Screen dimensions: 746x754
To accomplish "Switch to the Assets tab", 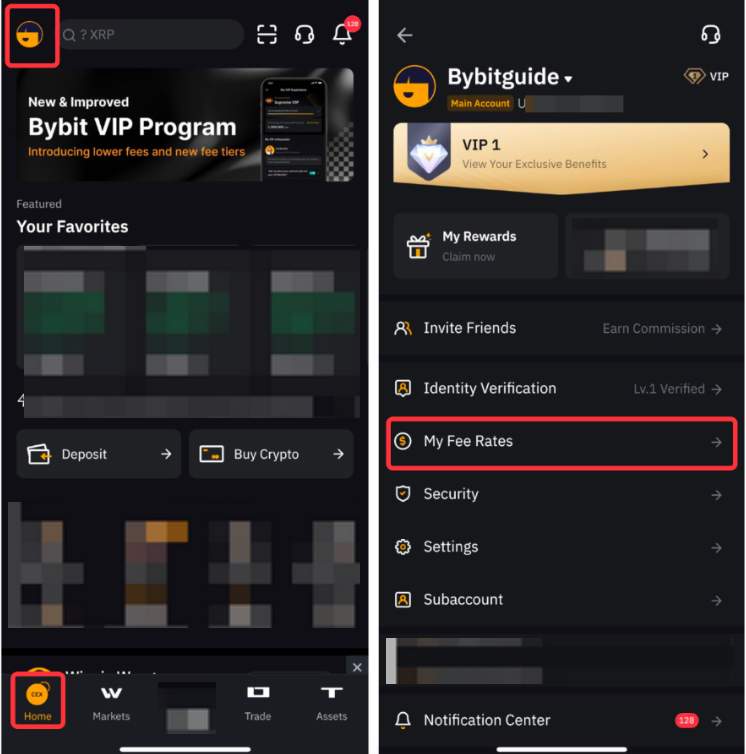I will [x=331, y=704].
